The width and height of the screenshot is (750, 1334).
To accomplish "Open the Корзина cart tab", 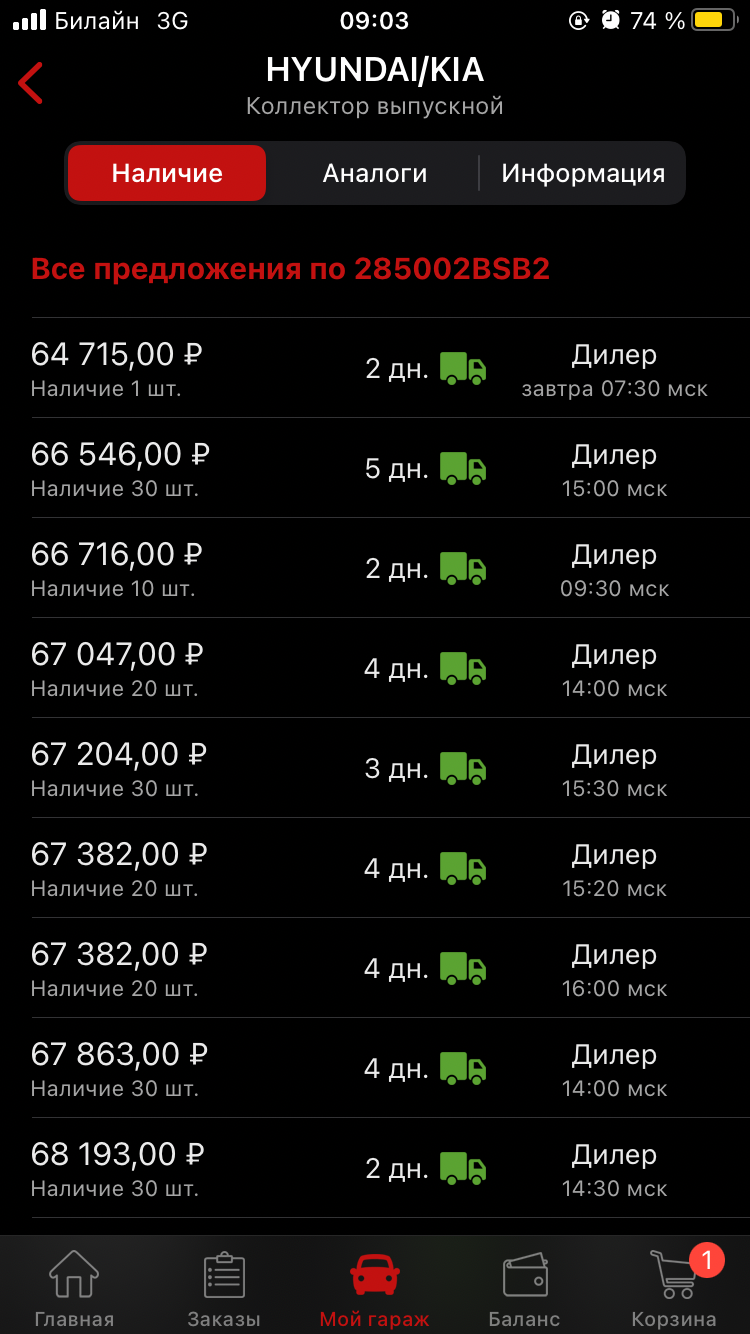I will pyautogui.click(x=675, y=1288).
